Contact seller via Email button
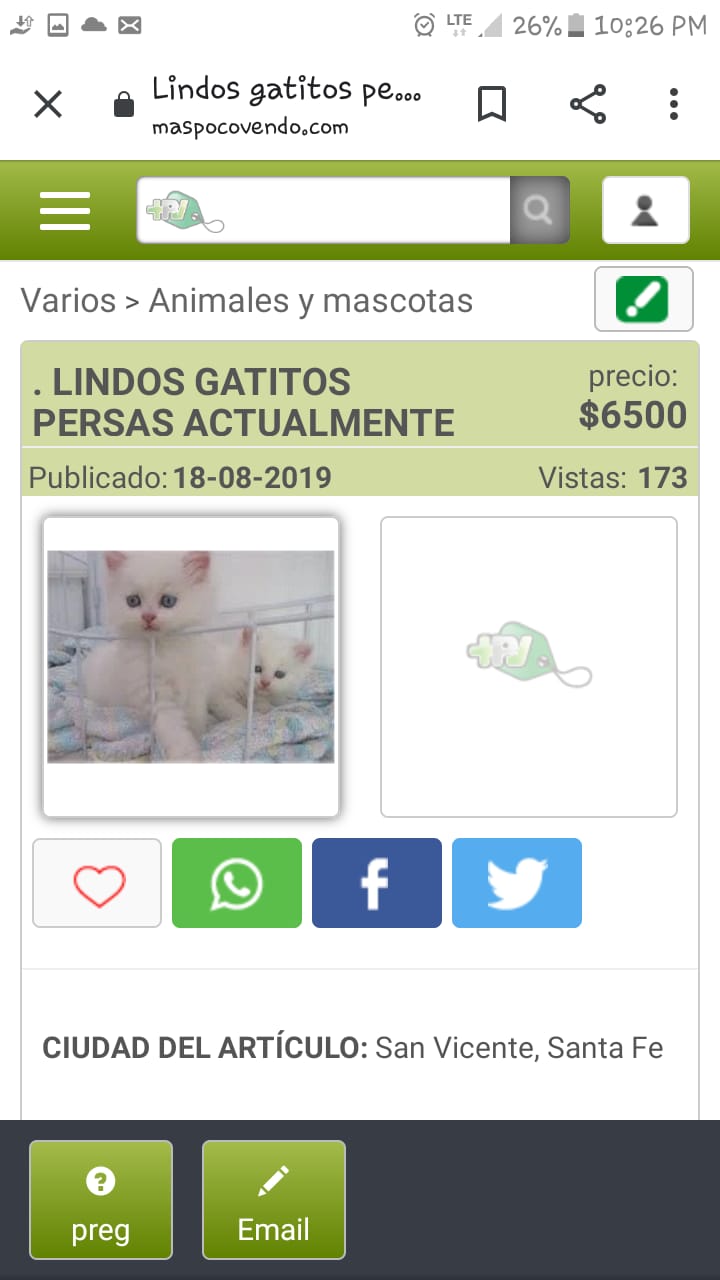This screenshot has height=1280, width=720. point(274,1200)
